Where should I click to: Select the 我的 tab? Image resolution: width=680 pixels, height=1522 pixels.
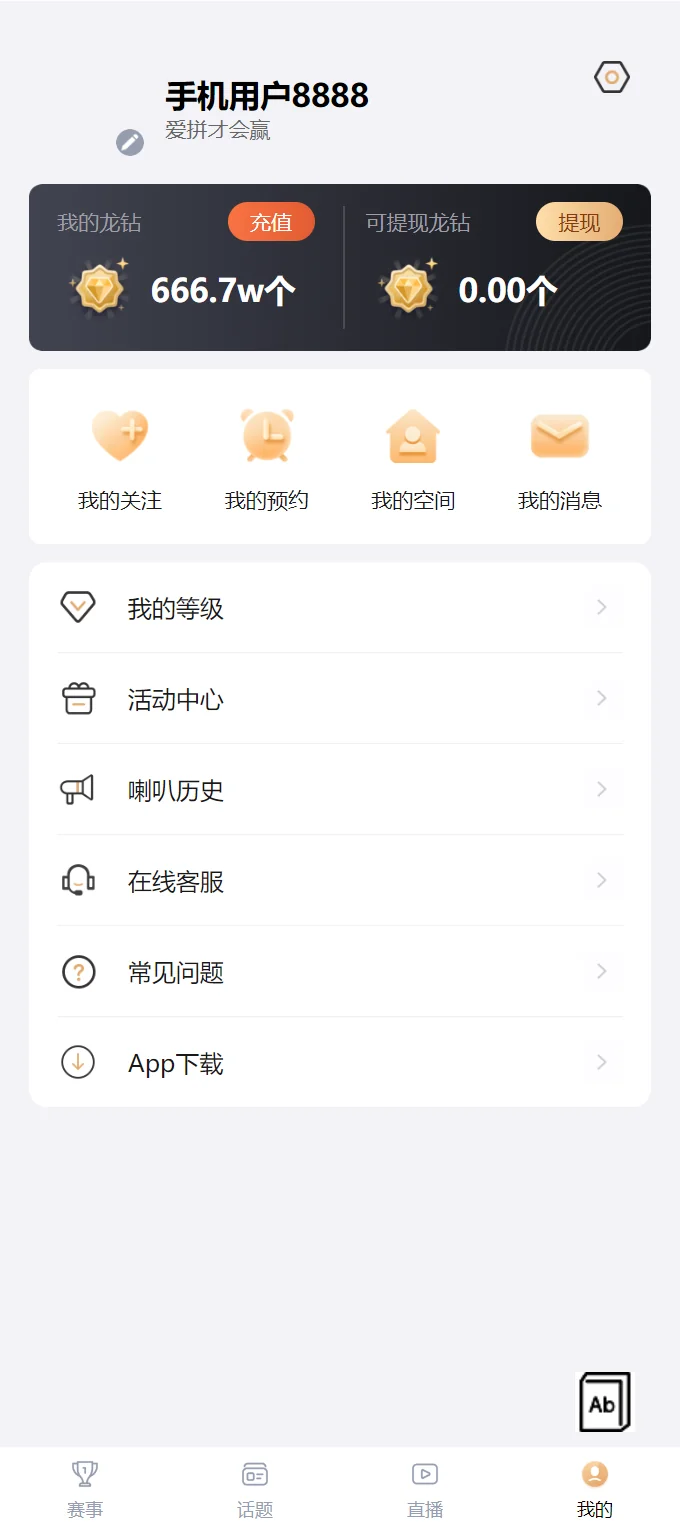click(595, 1488)
